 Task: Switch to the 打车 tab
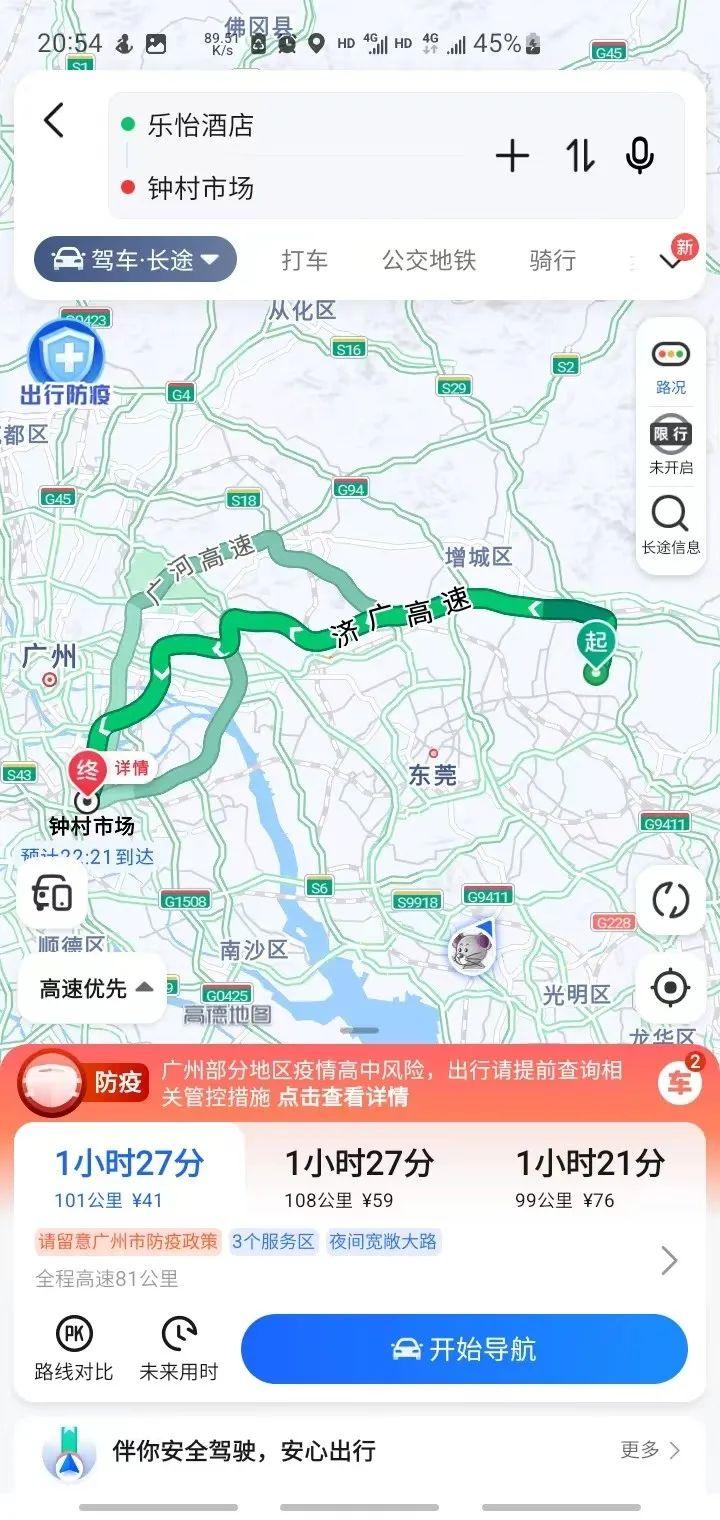click(x=304, y=260)
